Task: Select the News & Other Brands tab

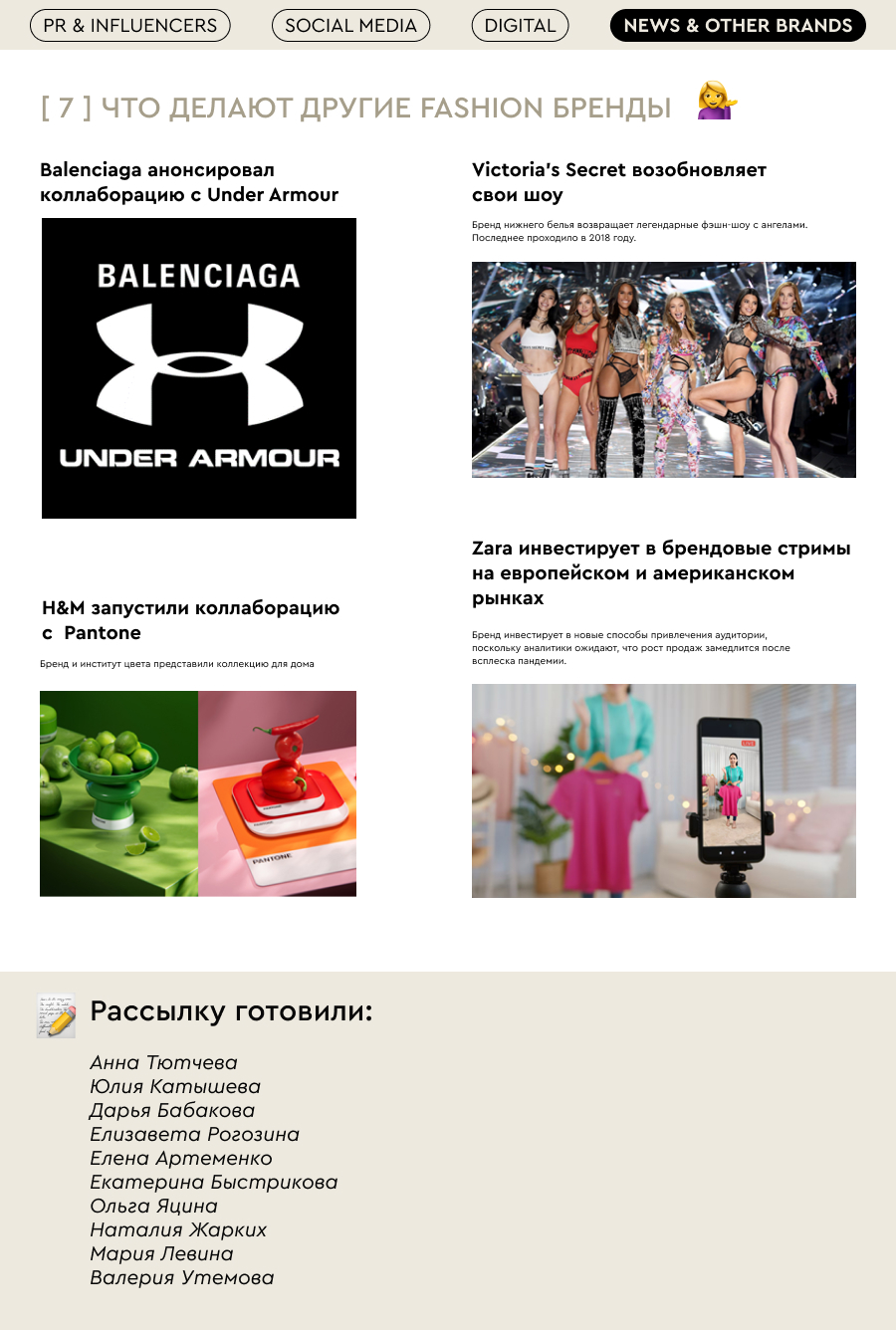Action: pyautogui.click(x=738, y=26)
